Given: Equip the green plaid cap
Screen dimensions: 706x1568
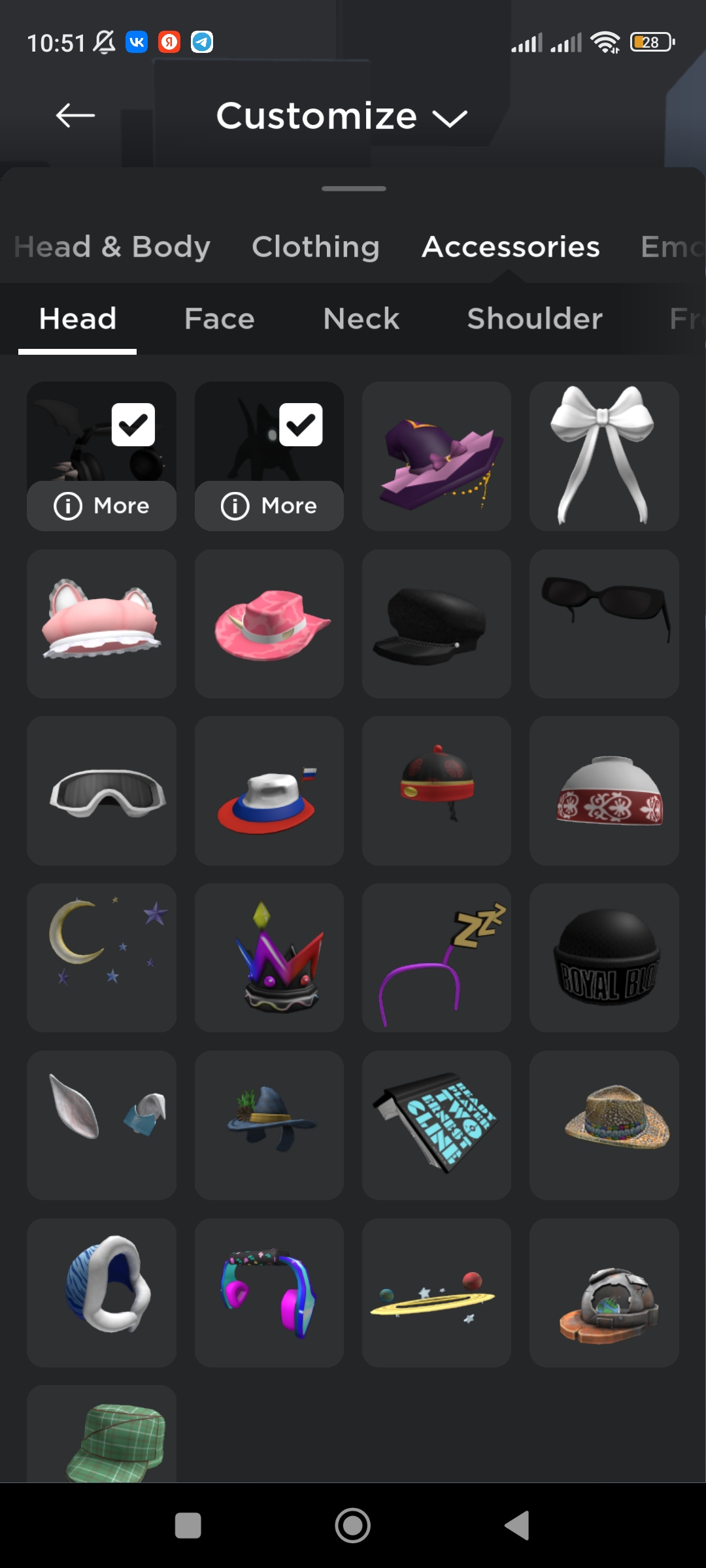Looking at the screenshot, I should (101, 1437).
